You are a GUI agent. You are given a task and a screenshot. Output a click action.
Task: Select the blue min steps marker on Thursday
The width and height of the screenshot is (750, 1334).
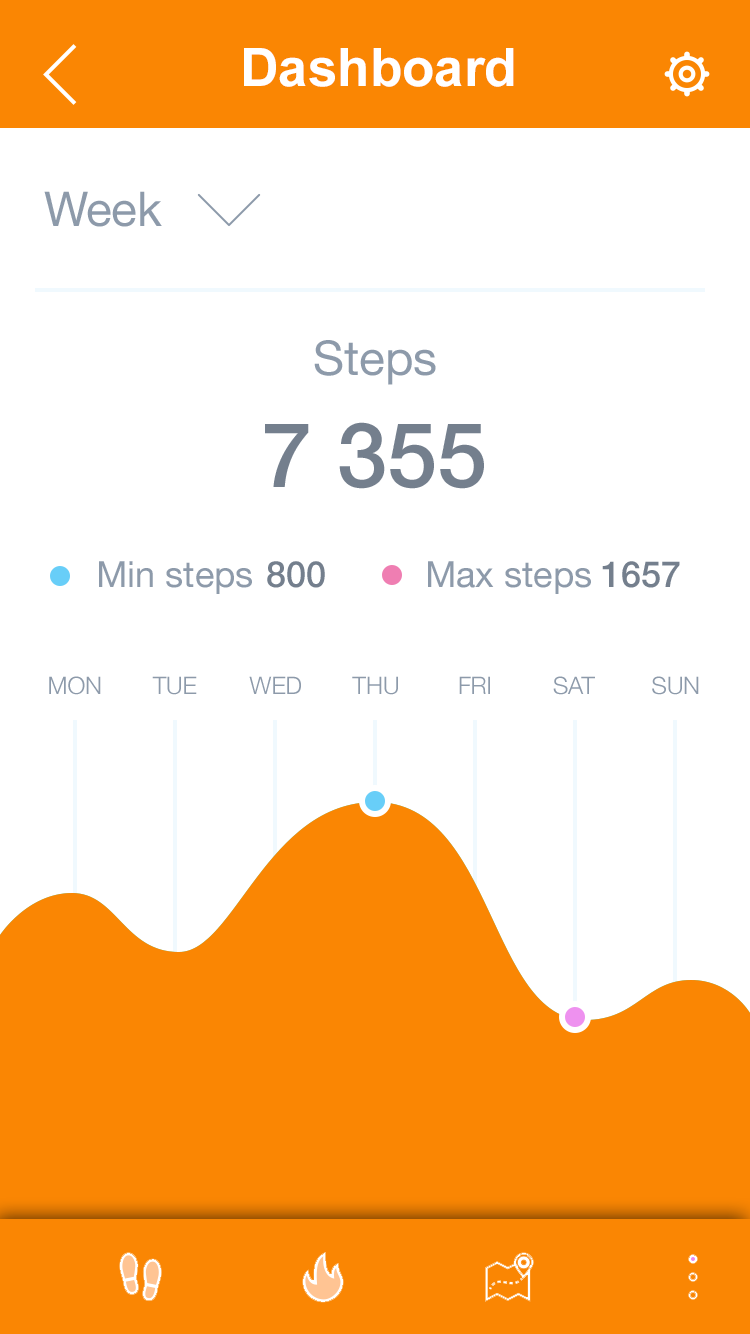pyautogui.click(x=375, y=801)
